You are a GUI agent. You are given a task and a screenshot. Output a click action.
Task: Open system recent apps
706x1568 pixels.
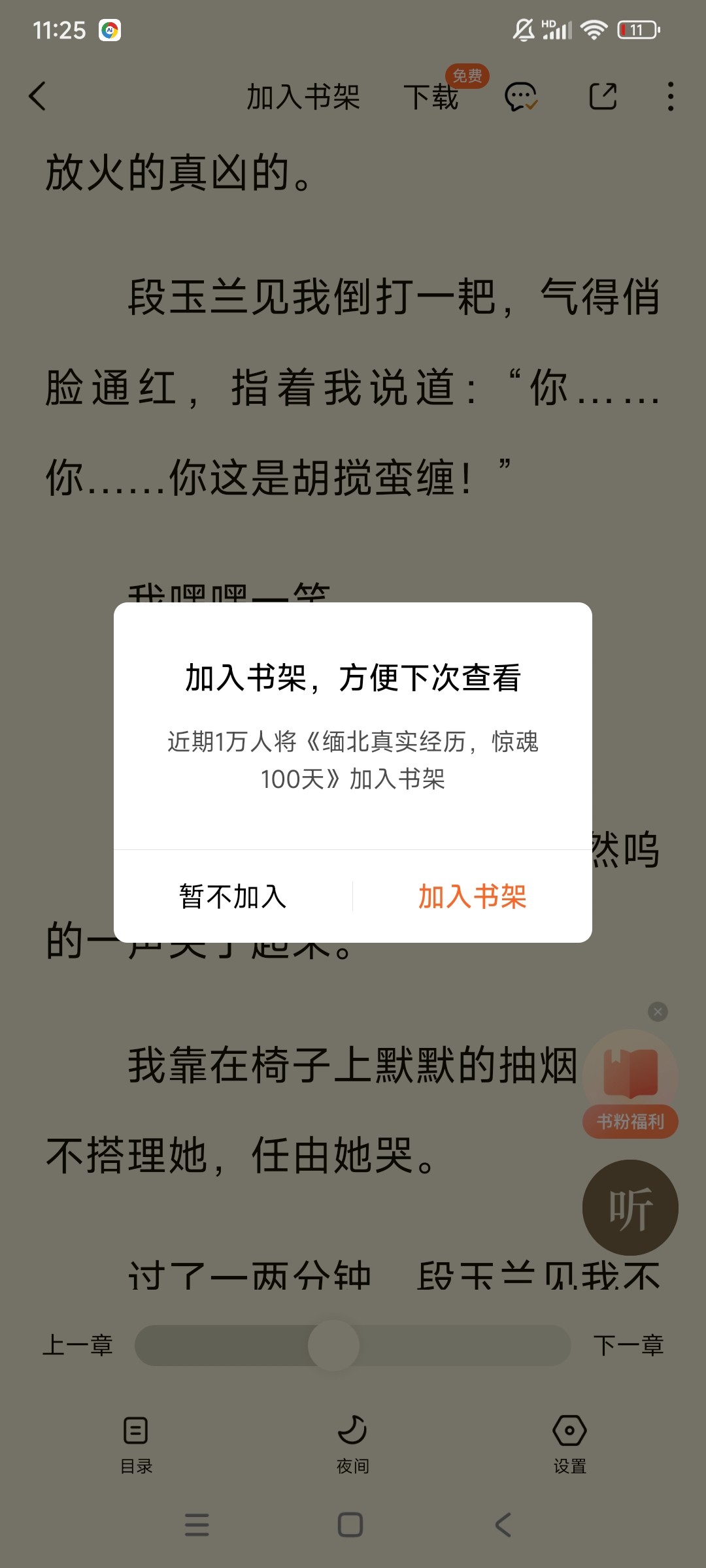197,1525
